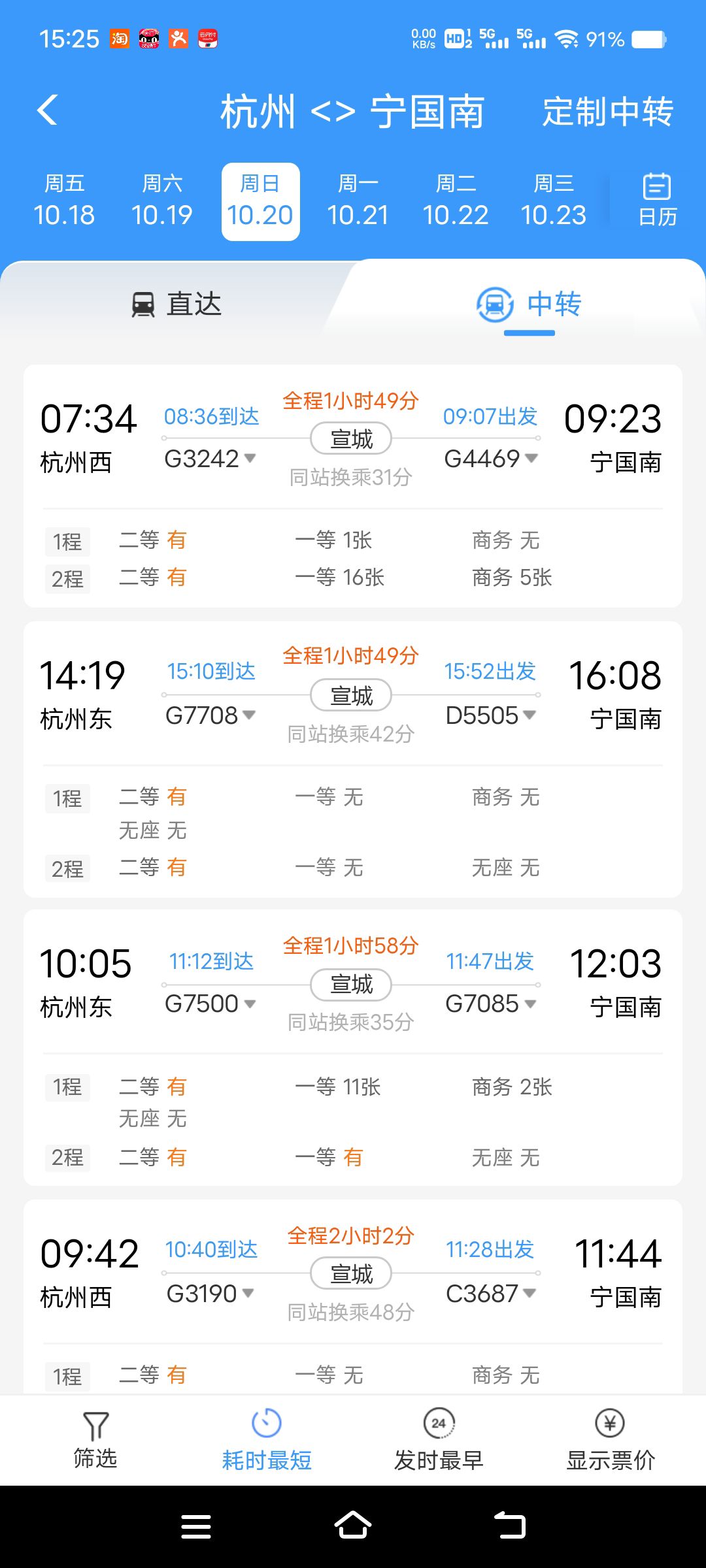This screenshot has height=1568, width=706.
Task: Go back using the top-left arrow
Action: click(x=48, y=110)
